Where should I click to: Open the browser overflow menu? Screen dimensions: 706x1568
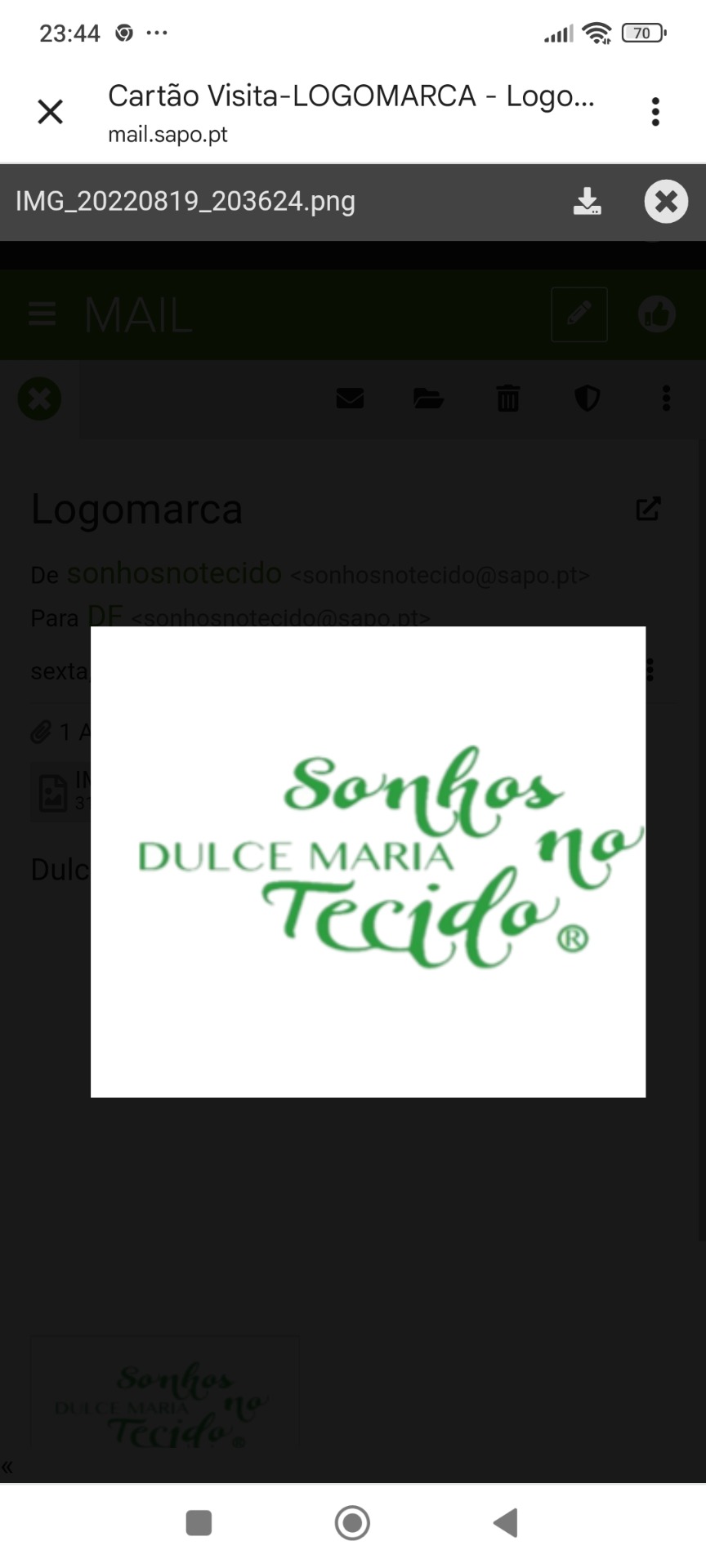tap(655, 112)
